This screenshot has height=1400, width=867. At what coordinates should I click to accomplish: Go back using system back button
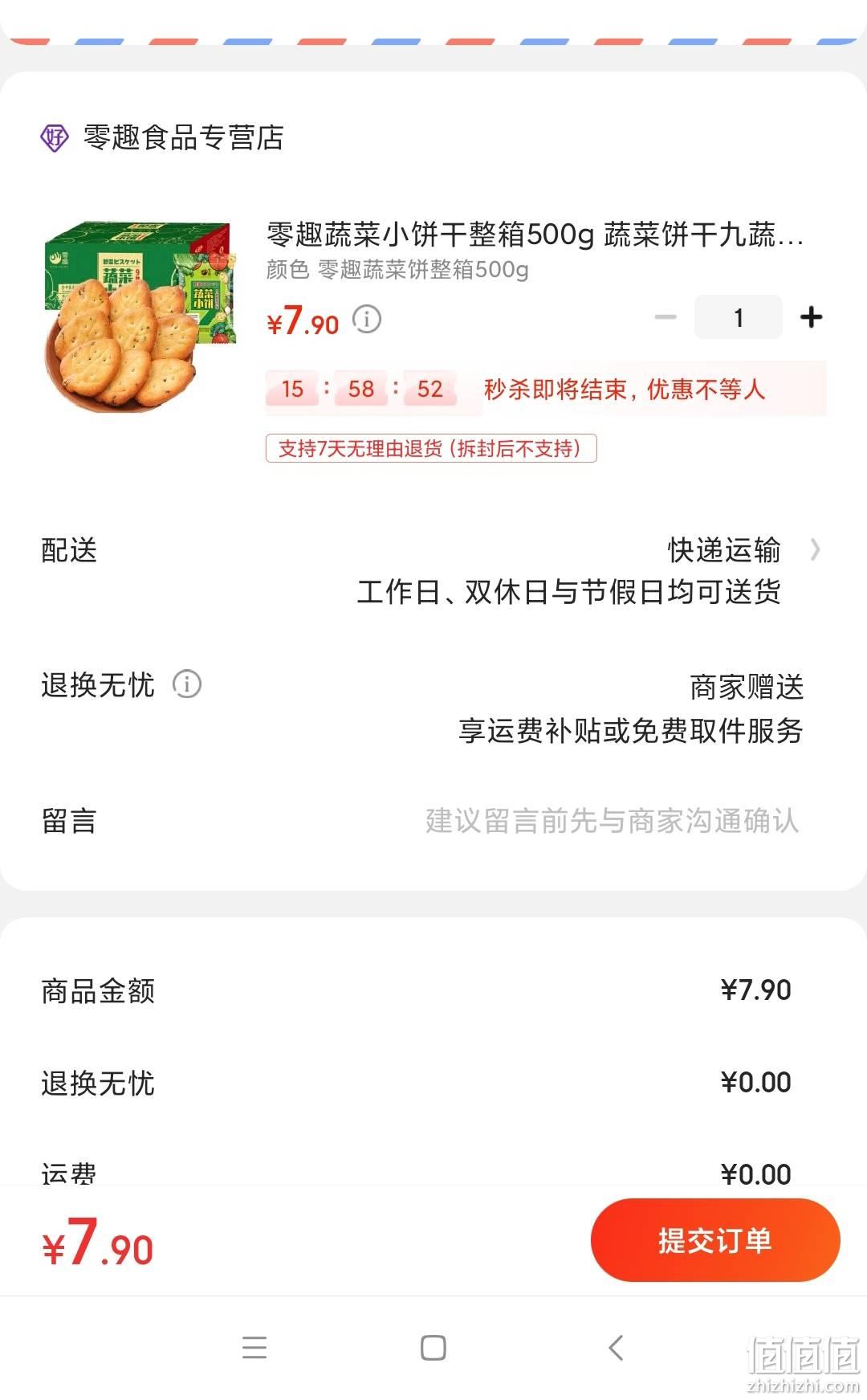coord(616,1347)
